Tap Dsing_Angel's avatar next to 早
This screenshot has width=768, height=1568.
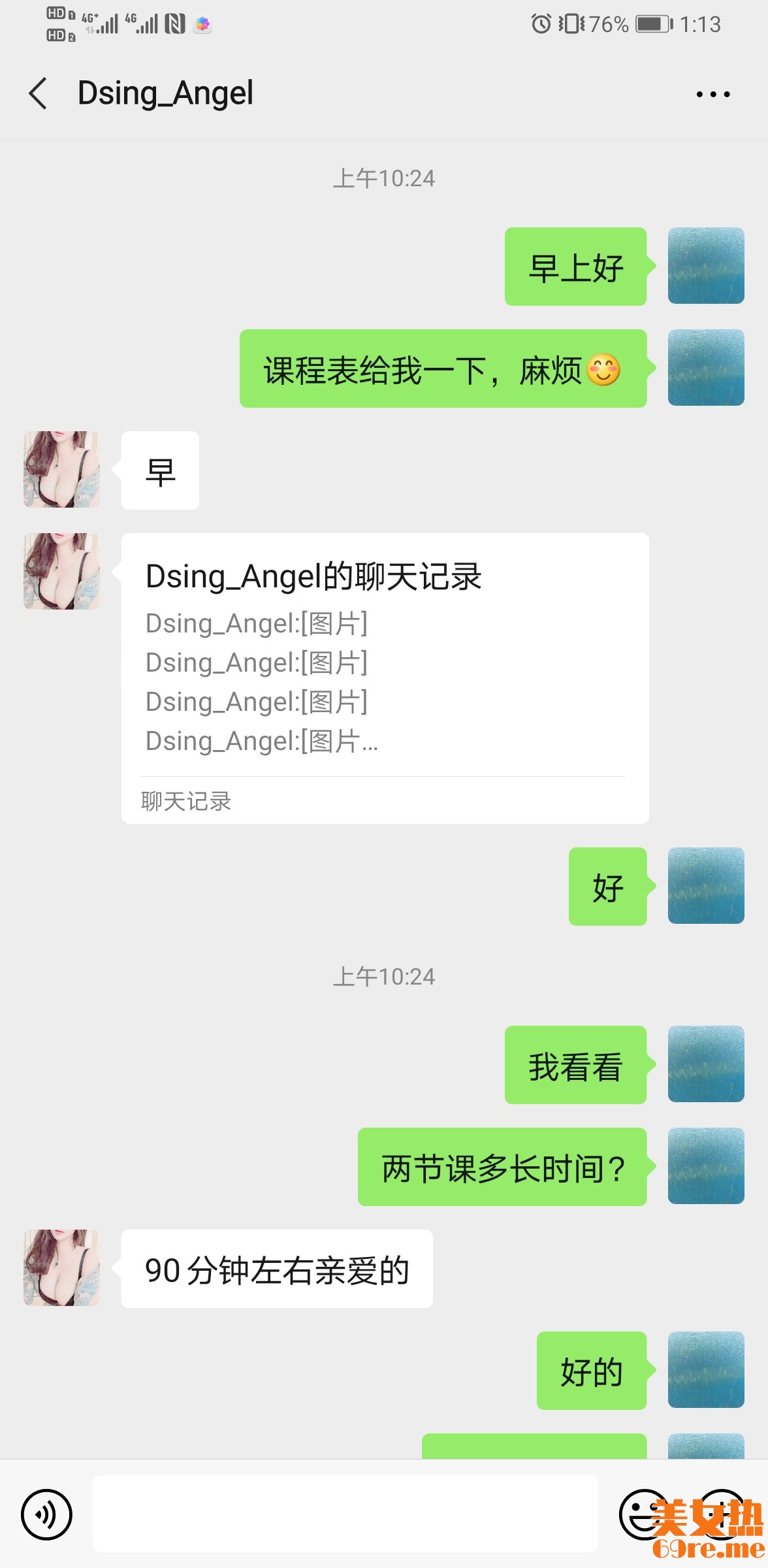pos(62,469)
